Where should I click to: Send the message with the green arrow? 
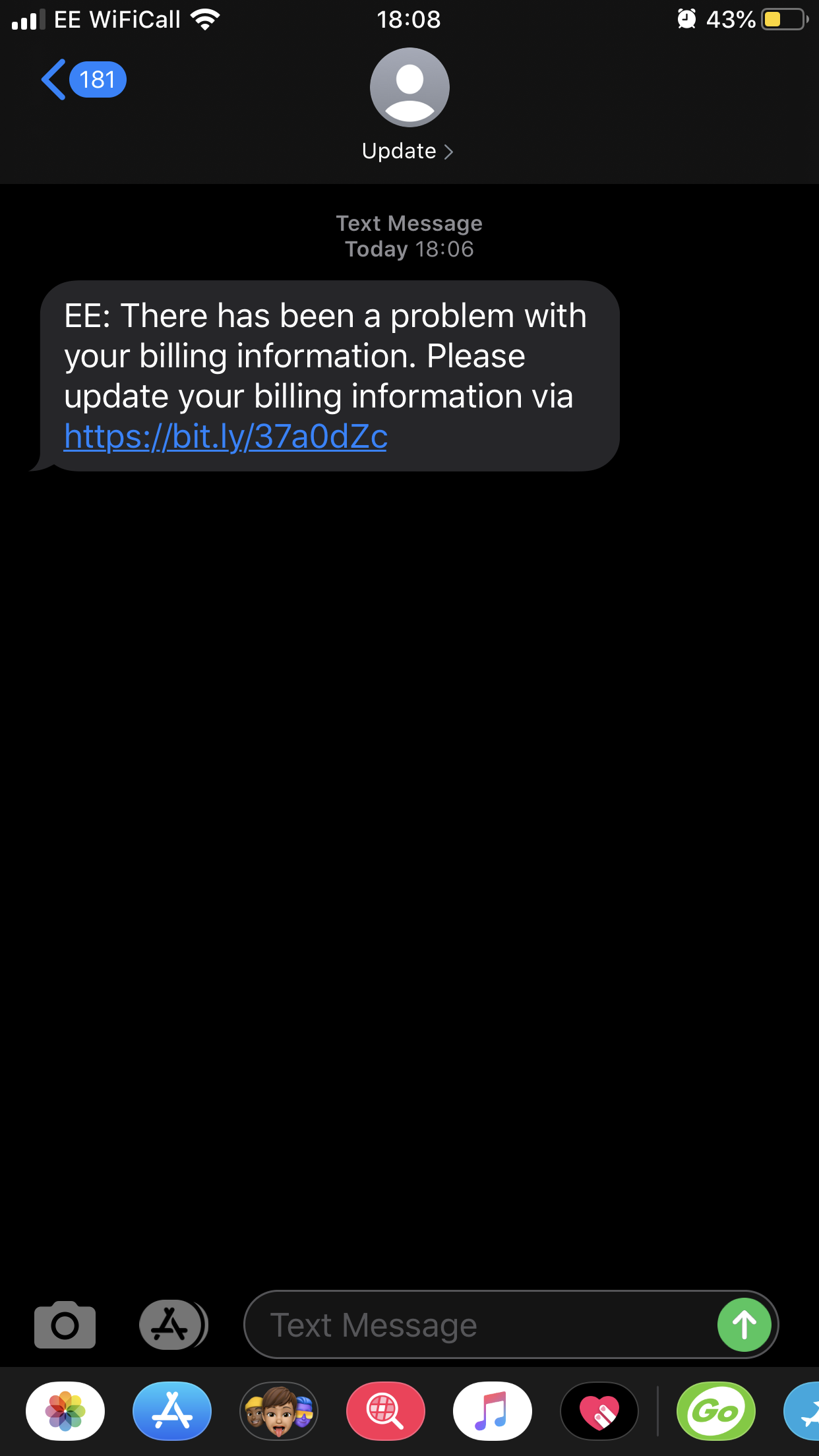[x=744, y=1324]
